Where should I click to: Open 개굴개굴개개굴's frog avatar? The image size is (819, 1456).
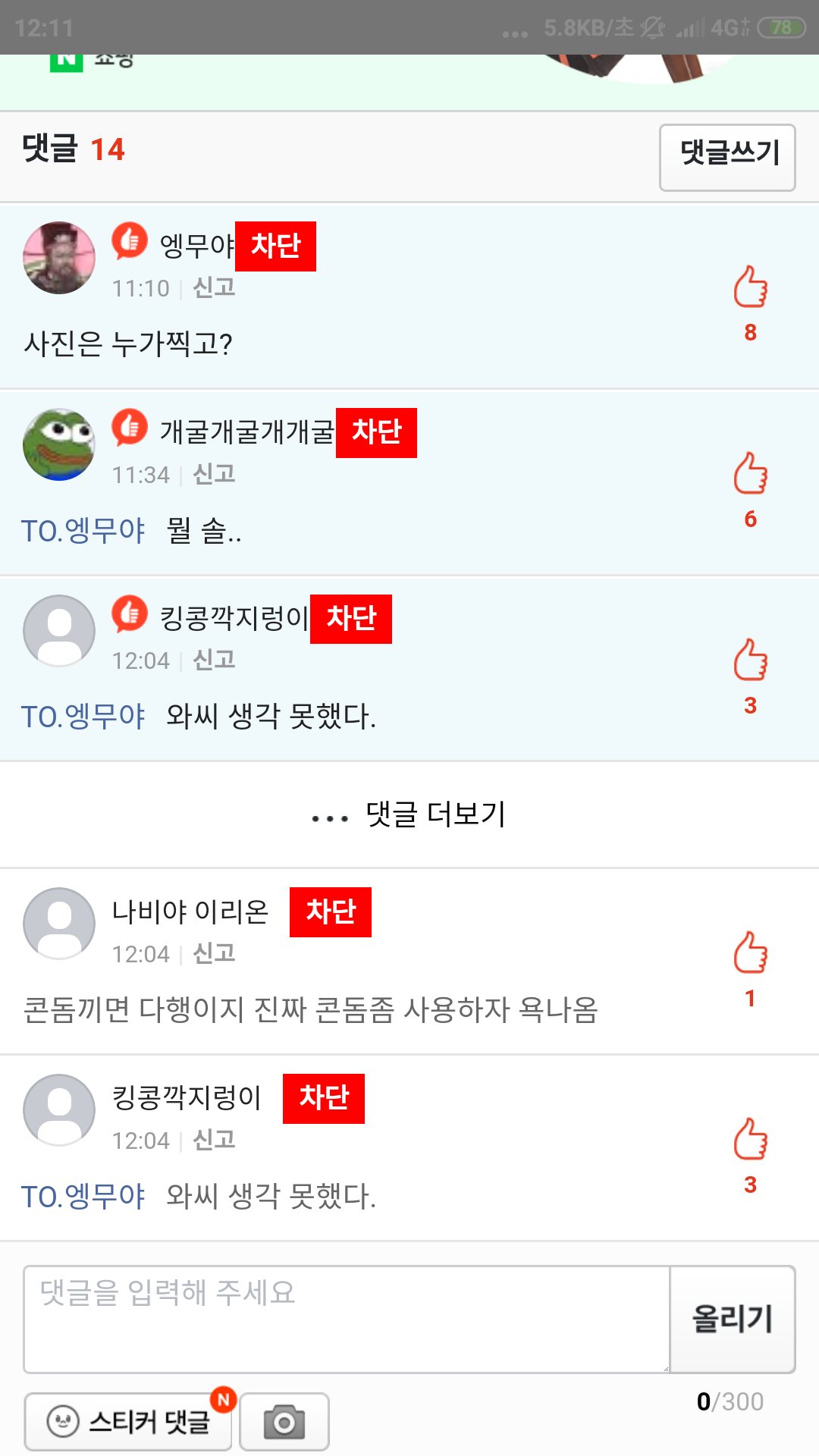tap(59, 444)
